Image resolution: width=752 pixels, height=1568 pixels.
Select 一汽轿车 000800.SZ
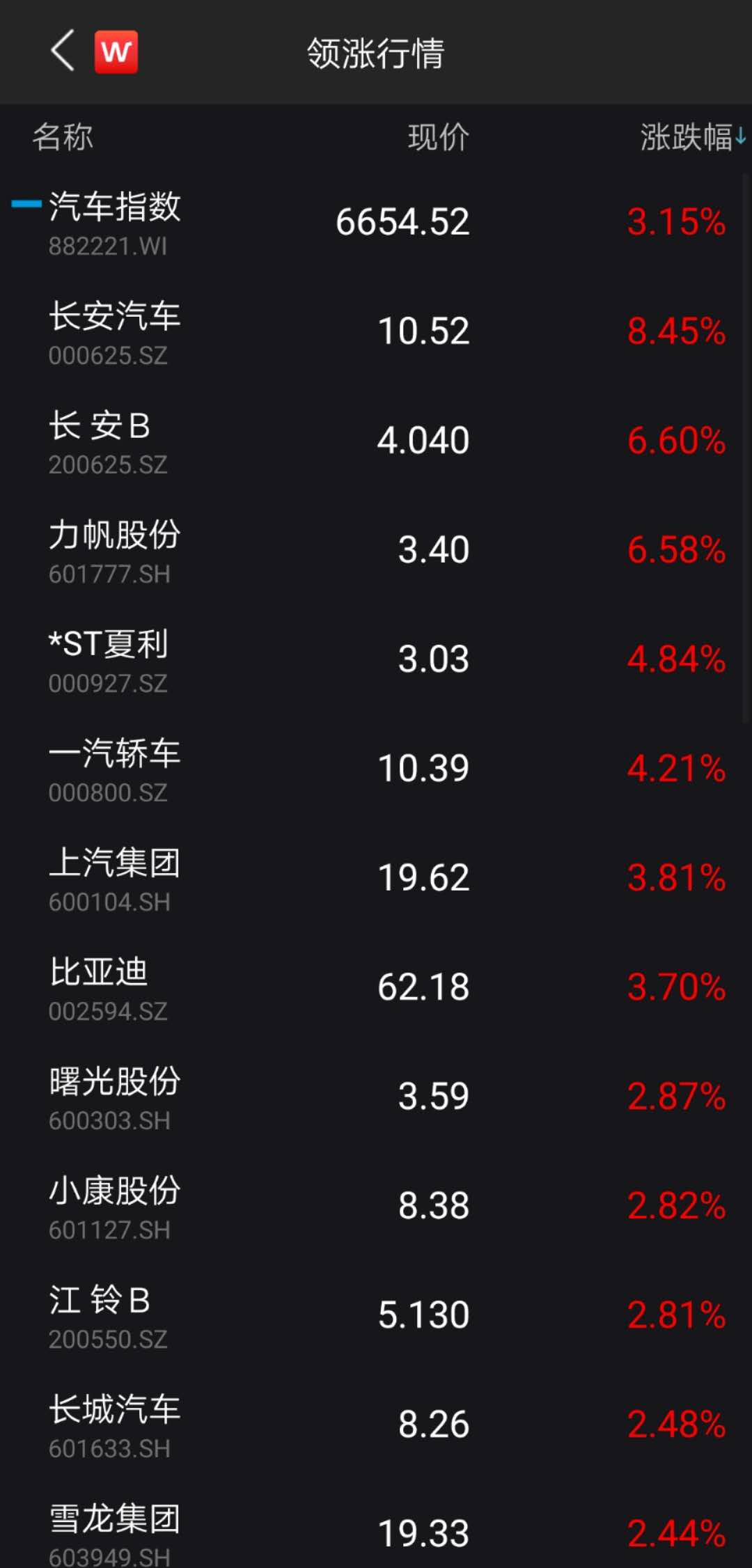coord(376,769)
